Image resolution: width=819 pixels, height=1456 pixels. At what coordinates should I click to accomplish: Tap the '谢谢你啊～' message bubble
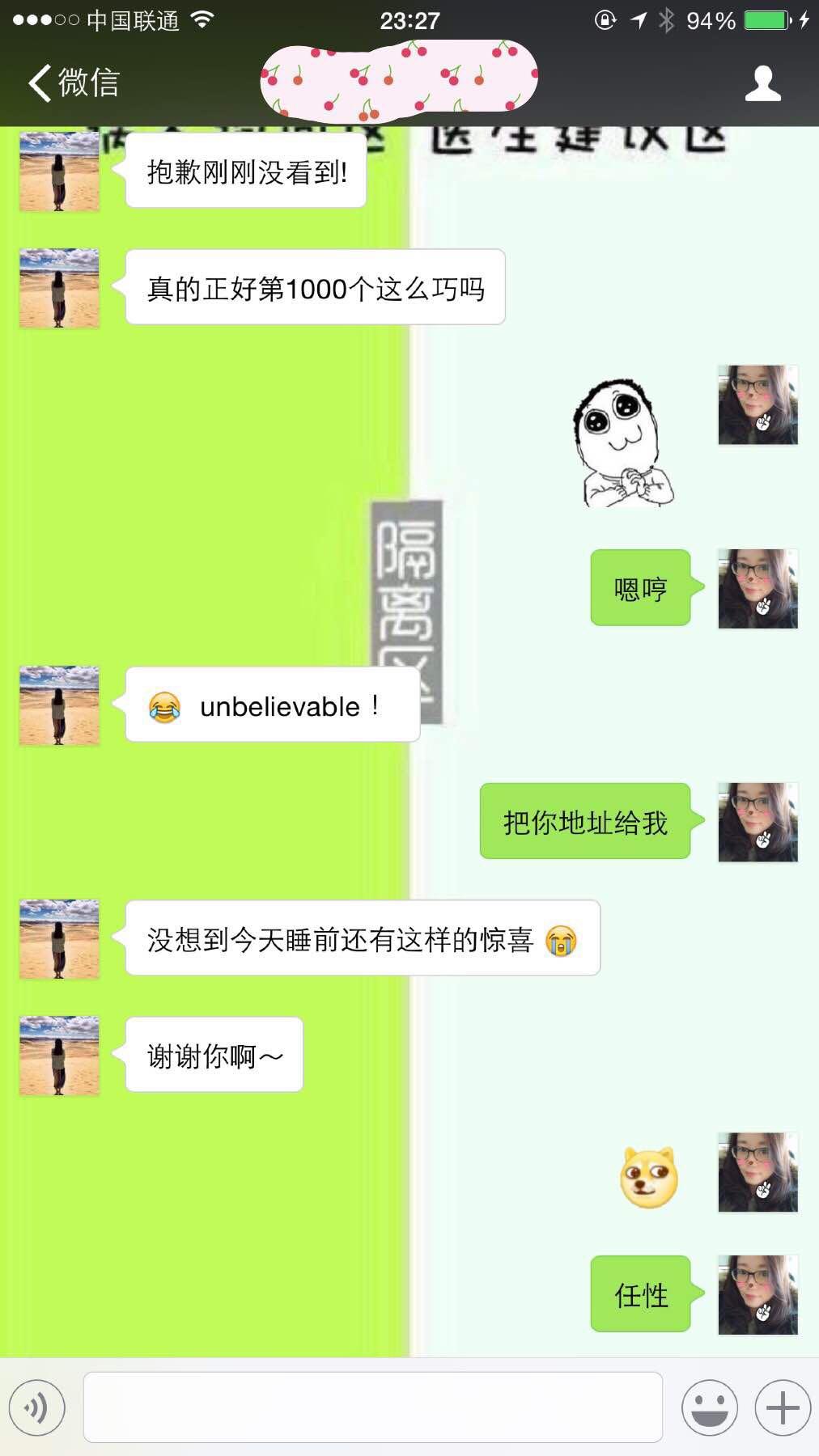(x=213, y=1054)
